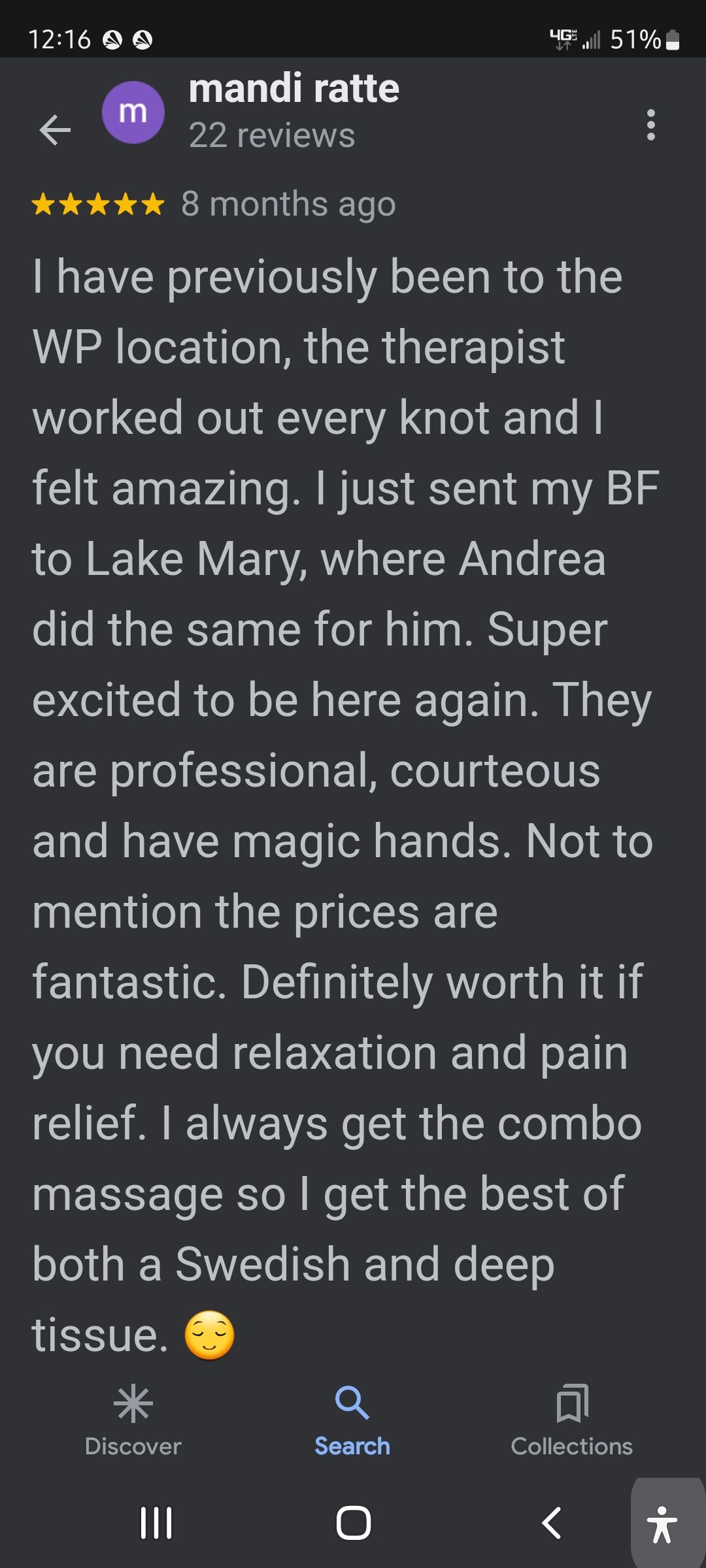Switch to the Discover tab
The height and width of the screenshot is (1568, 706).
pyautogui.click(x=133, y=1419)
